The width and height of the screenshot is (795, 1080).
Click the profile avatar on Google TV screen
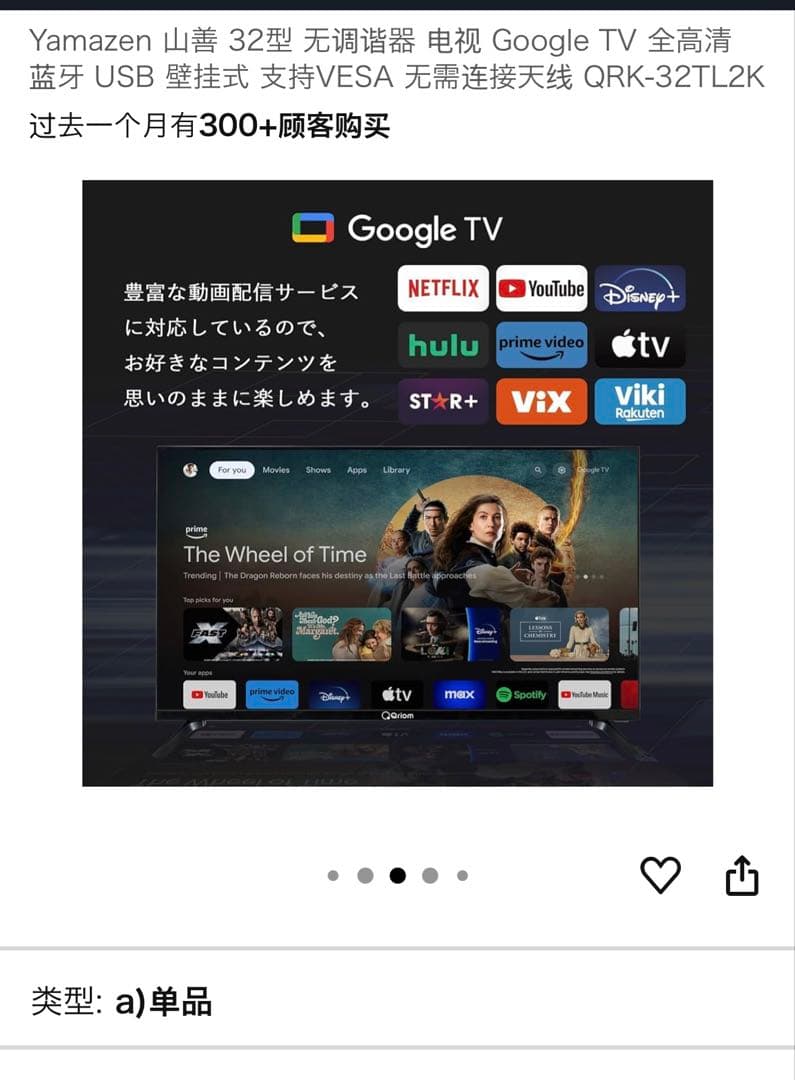190,469
